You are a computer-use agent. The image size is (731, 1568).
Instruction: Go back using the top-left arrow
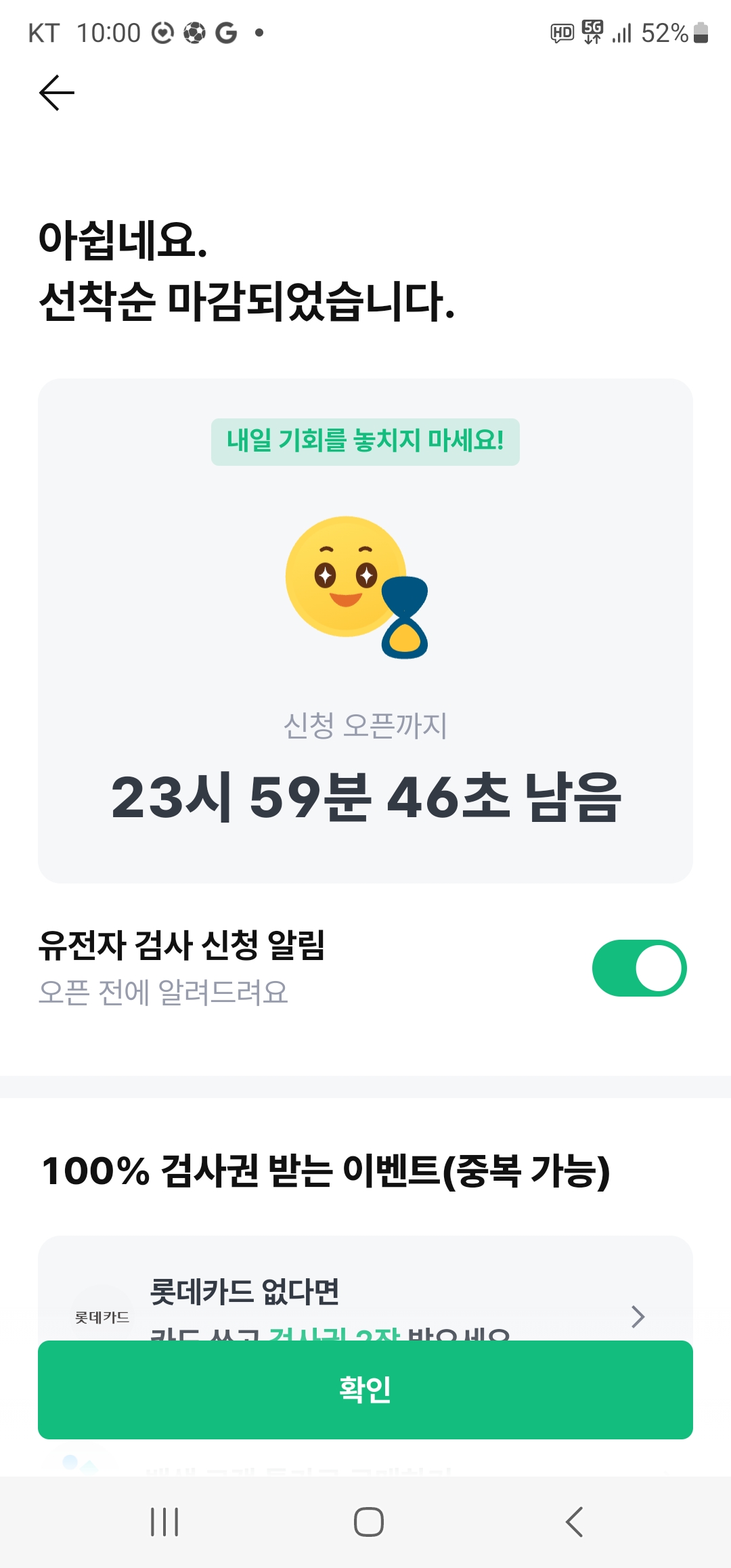pyautogui.click(x=57, y=93)
